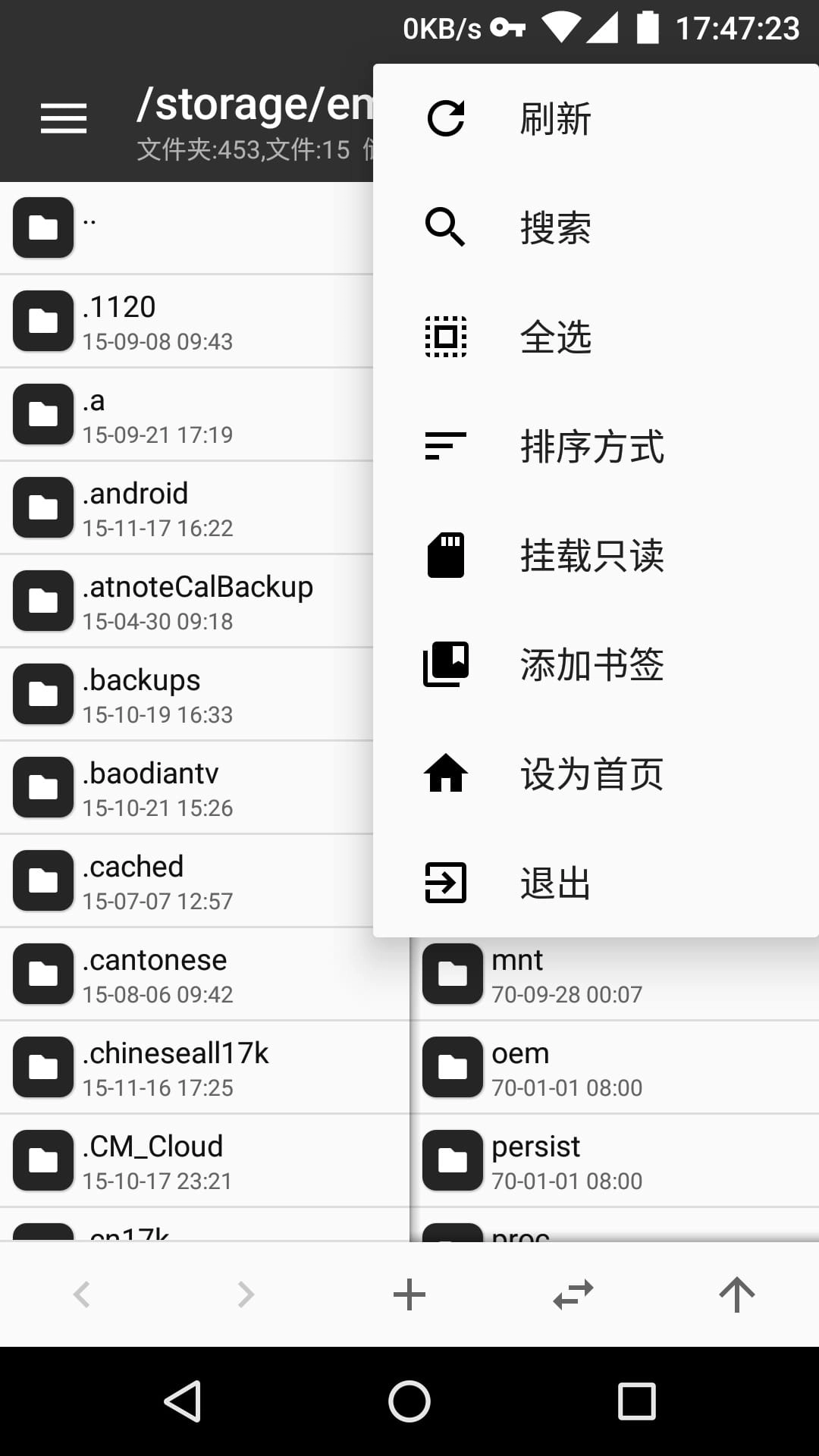Select 挂载只读 to mount storage read-only
The width and height of the screenshot is (819, 1456).
click(591, 556)
